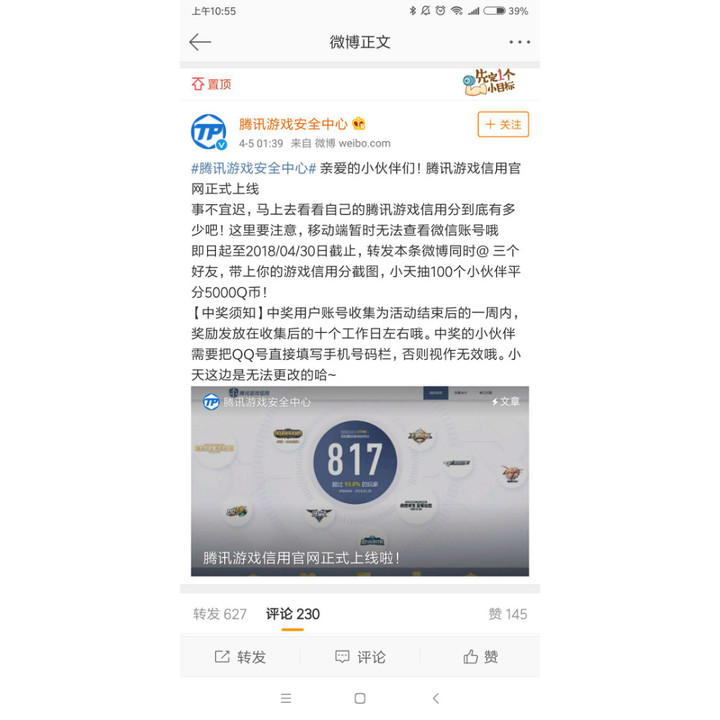This screenshot has width=720, height=720.
Task: Open the recent apps system button
Action: (x=286, y=698)
